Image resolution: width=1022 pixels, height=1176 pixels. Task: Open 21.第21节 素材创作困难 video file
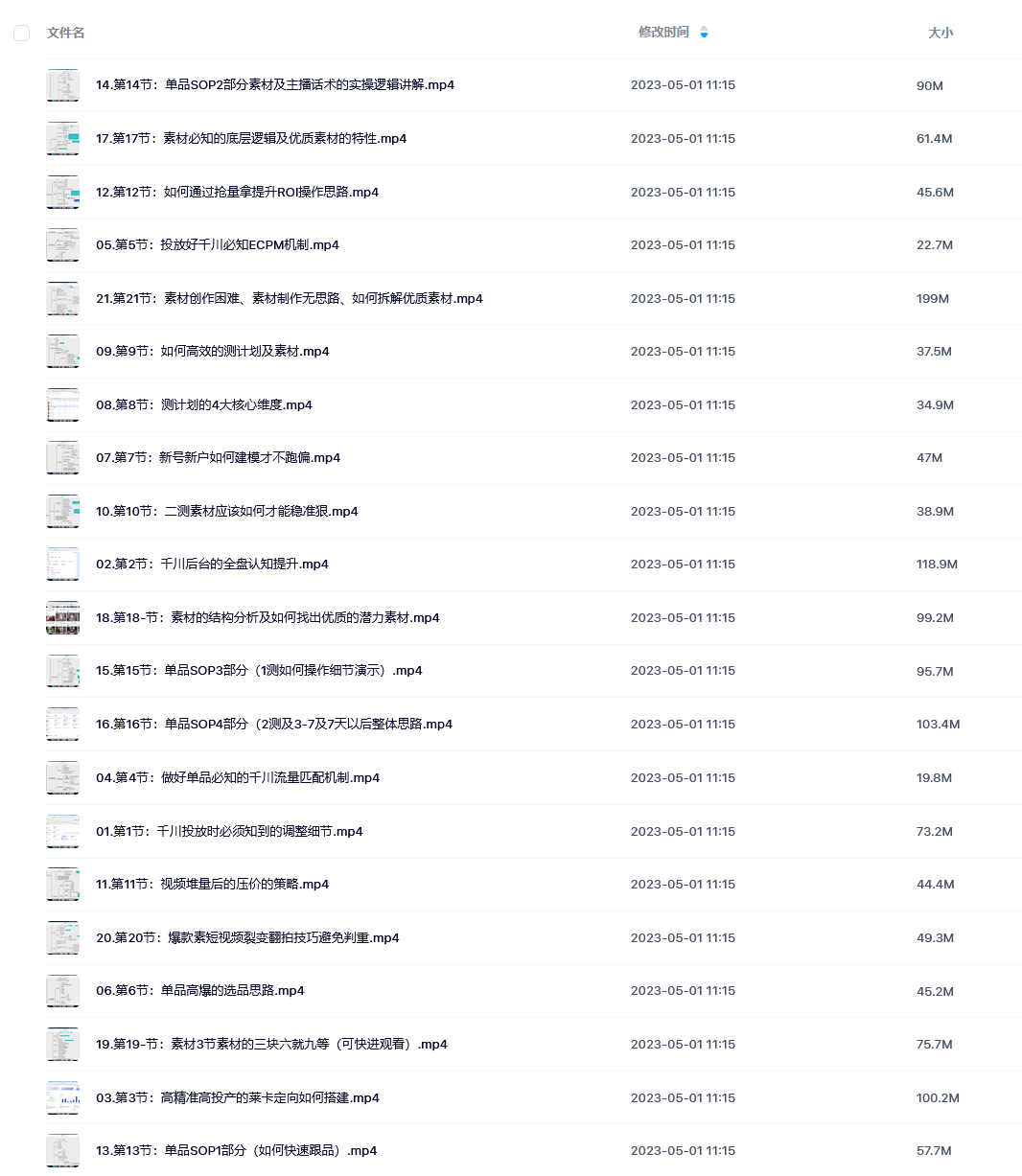point(290,299)
